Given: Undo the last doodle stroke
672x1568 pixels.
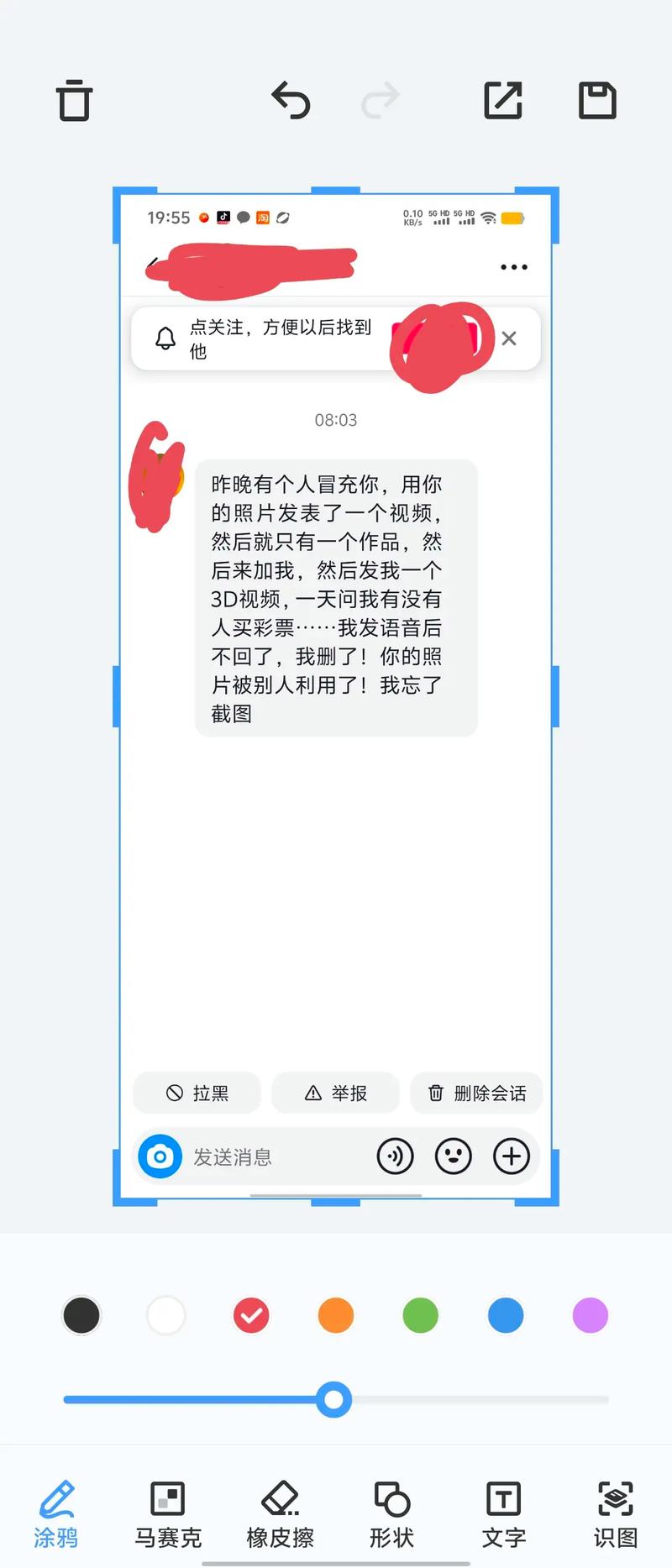Looking at the screenshot, I should click(291, 101).
